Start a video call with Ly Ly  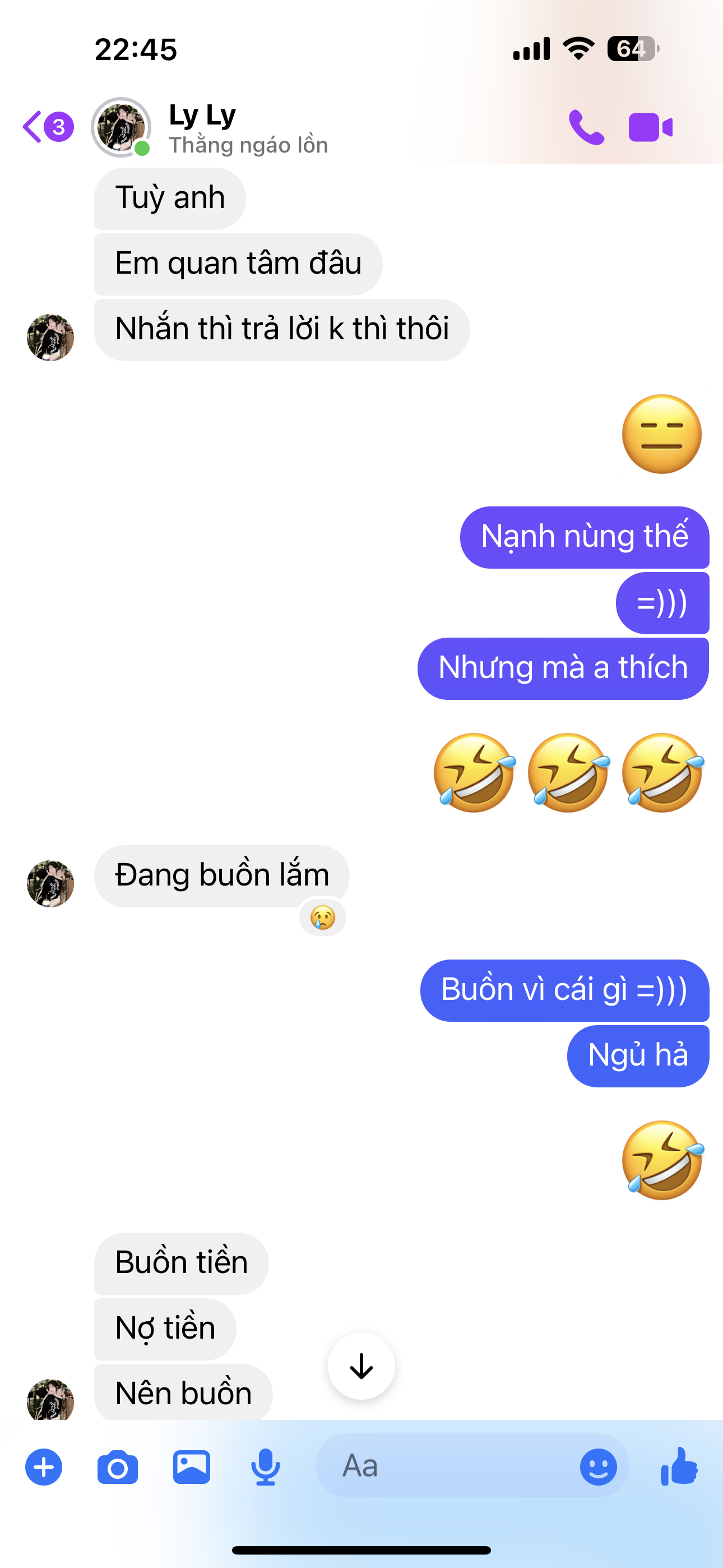tap(650, 127)
